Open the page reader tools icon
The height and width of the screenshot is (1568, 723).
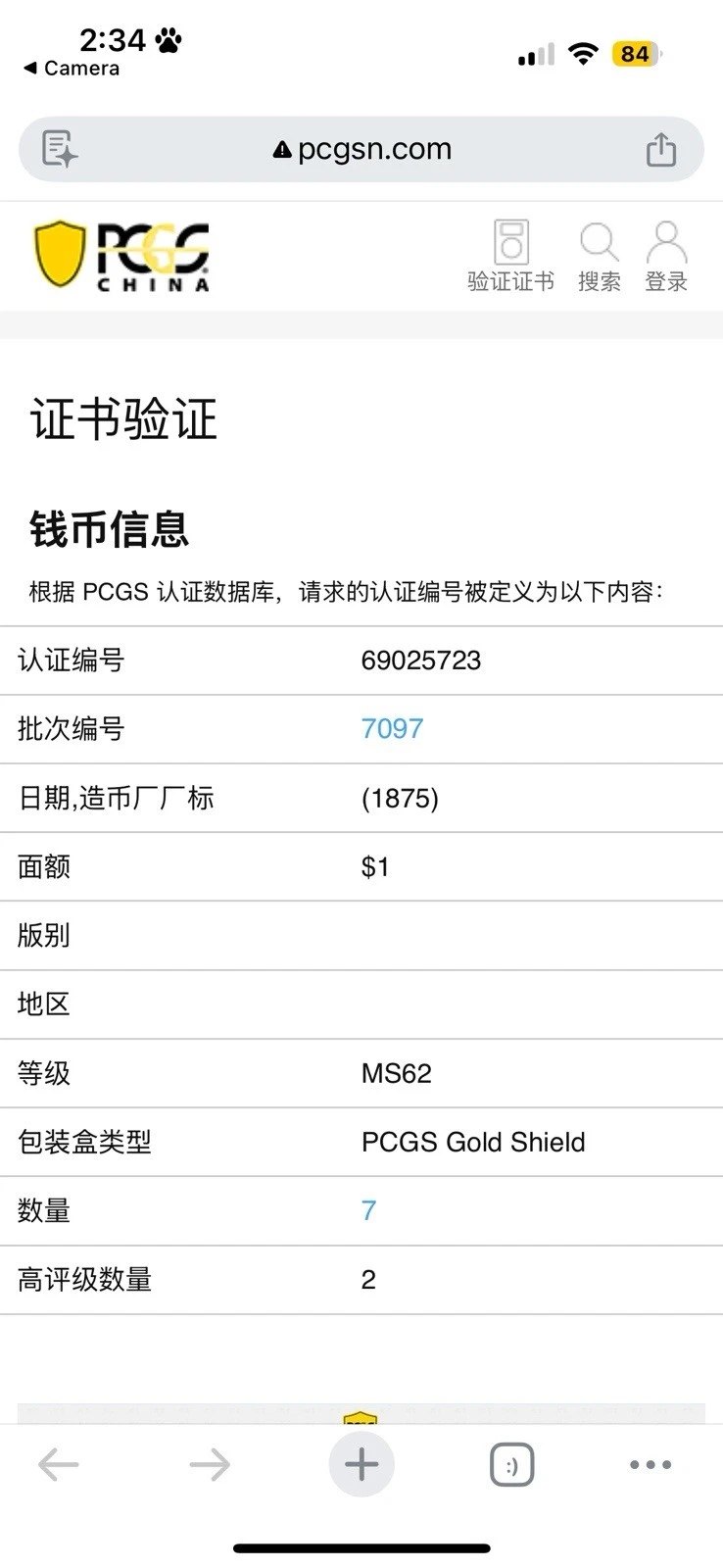tap(60, 149)
